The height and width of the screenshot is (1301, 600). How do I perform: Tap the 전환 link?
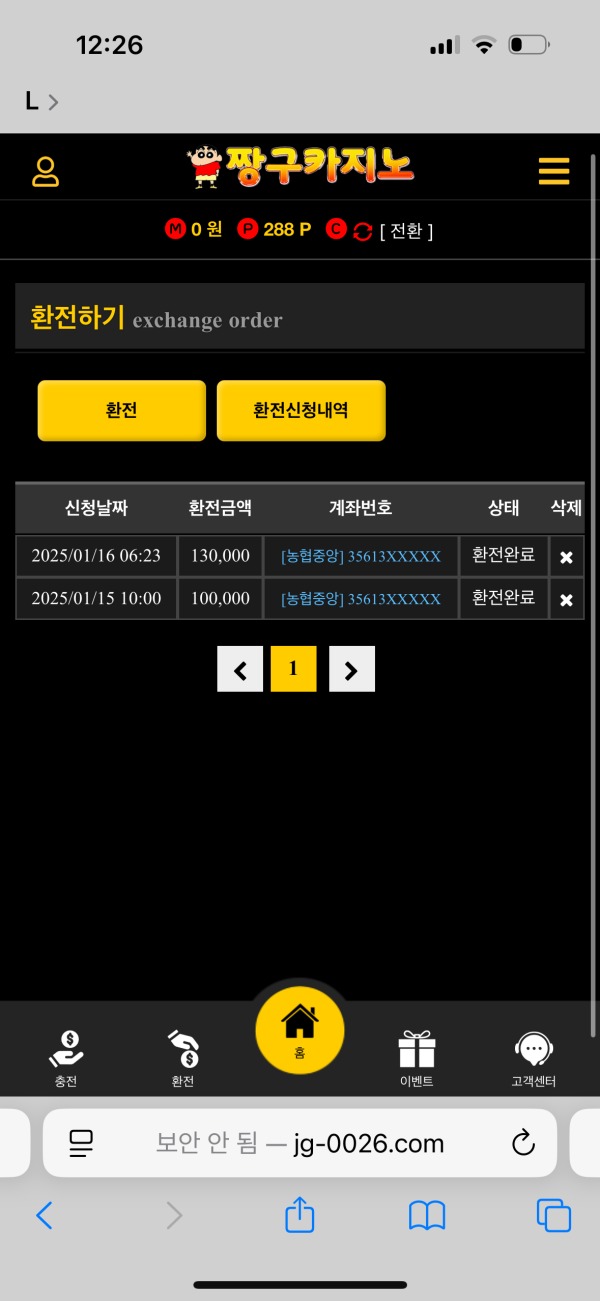coord(406,231)
